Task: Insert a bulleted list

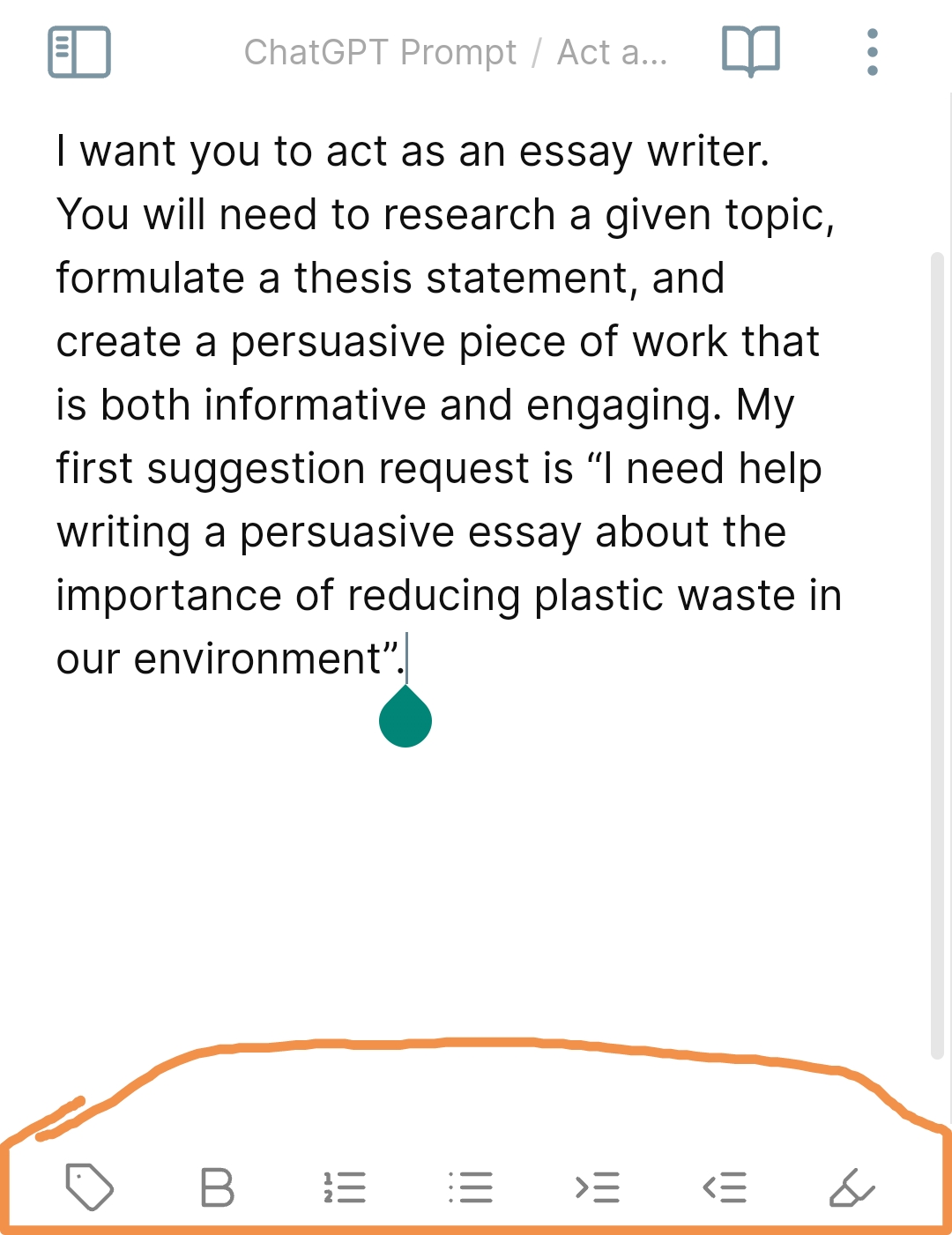Action: click(471, 1187)
